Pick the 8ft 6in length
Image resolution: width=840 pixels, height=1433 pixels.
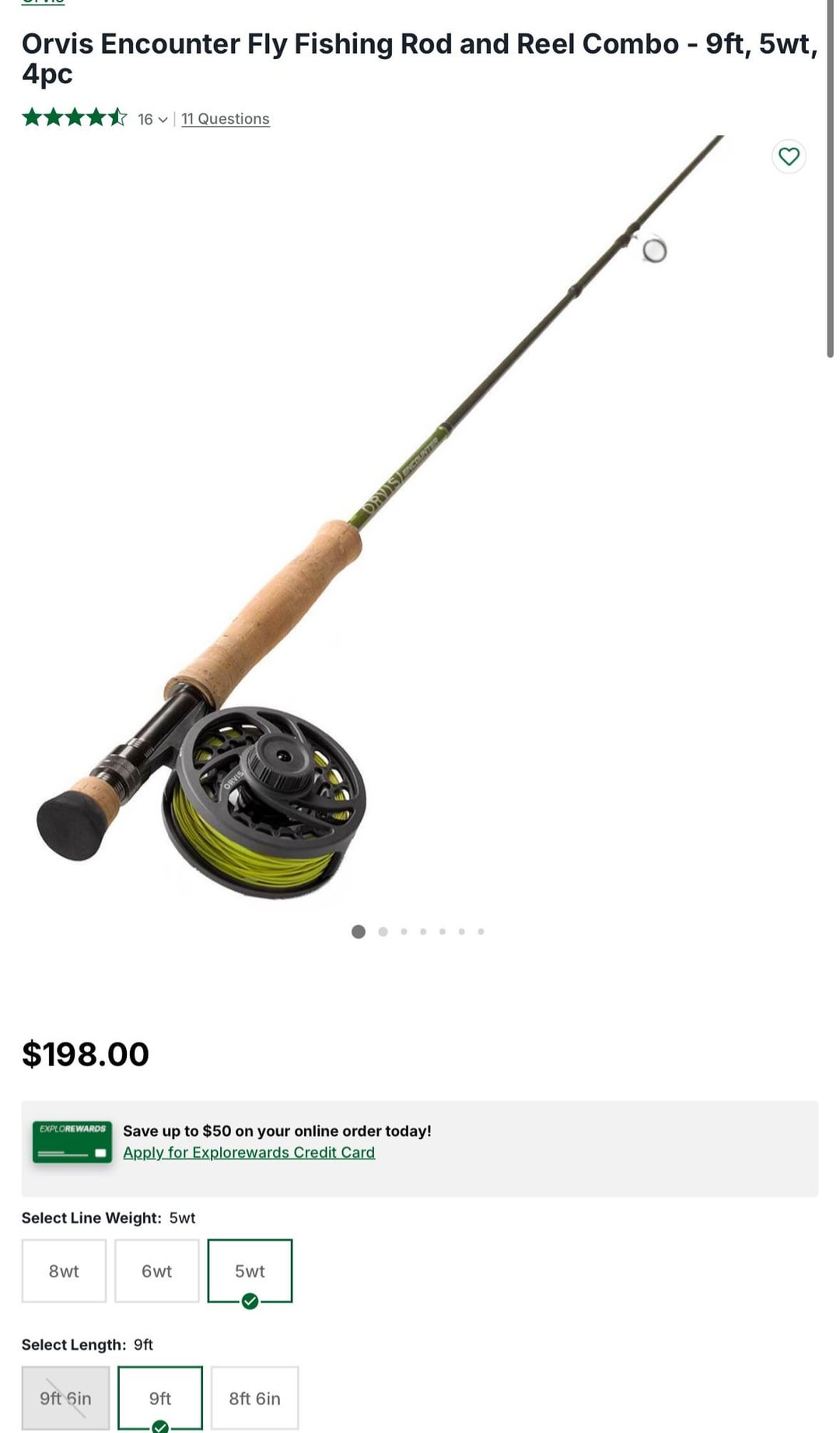tap(254, 1398)
